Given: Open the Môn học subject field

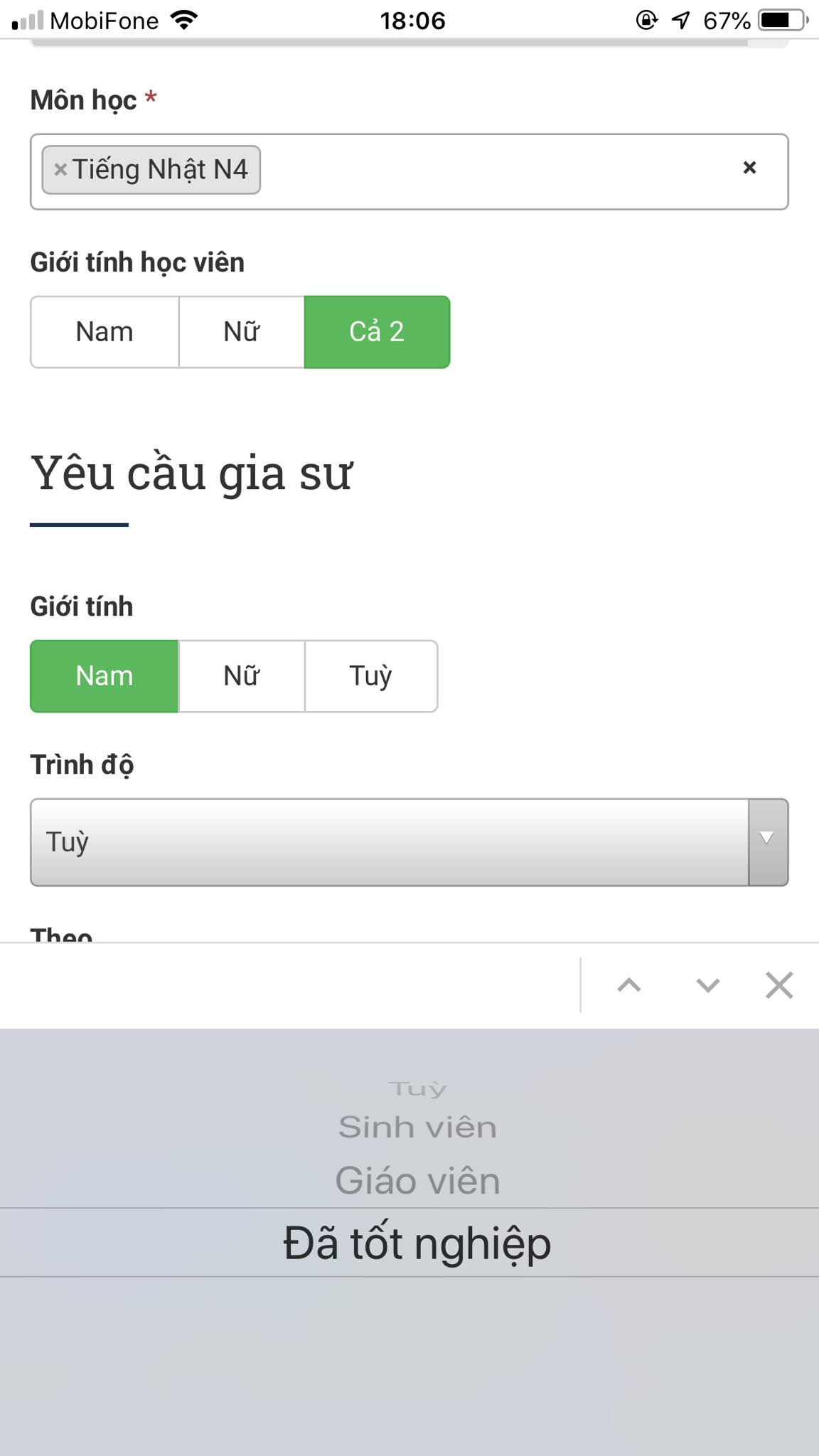Looking at the screenshot, I should 498,171.
